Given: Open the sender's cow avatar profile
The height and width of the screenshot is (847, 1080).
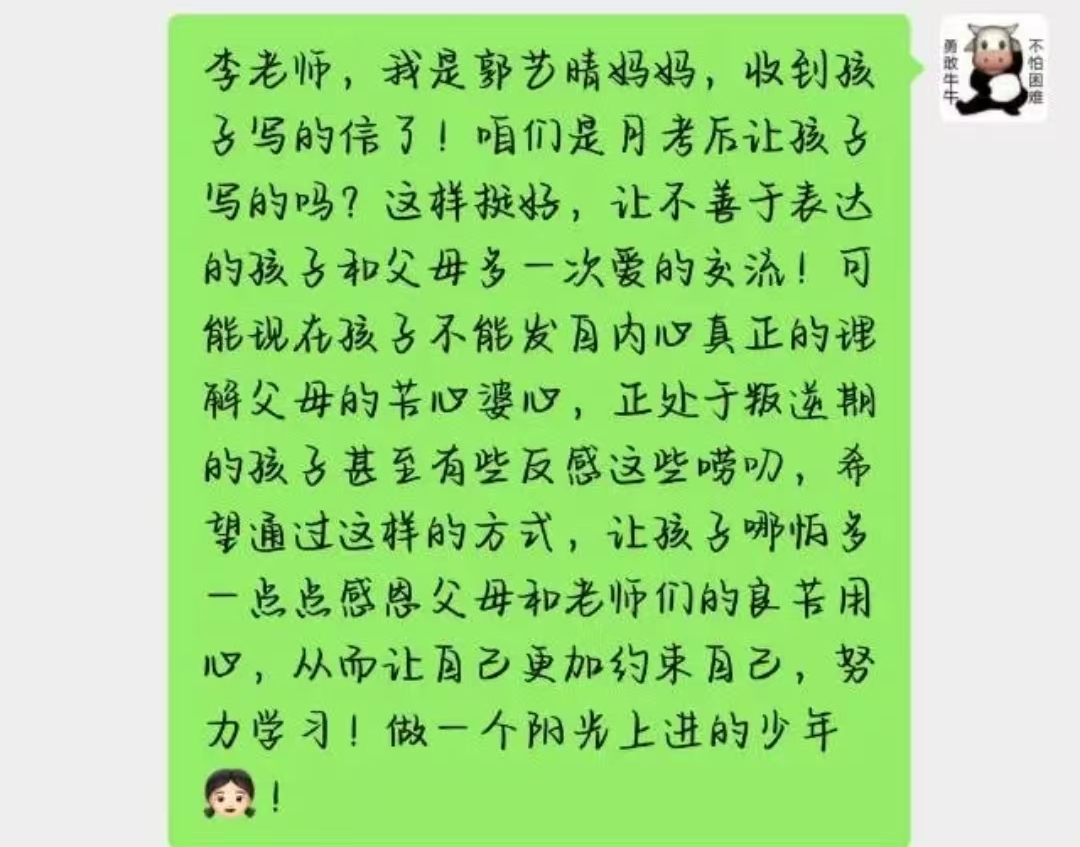Looking at the screenshot, I should (993, 69).
